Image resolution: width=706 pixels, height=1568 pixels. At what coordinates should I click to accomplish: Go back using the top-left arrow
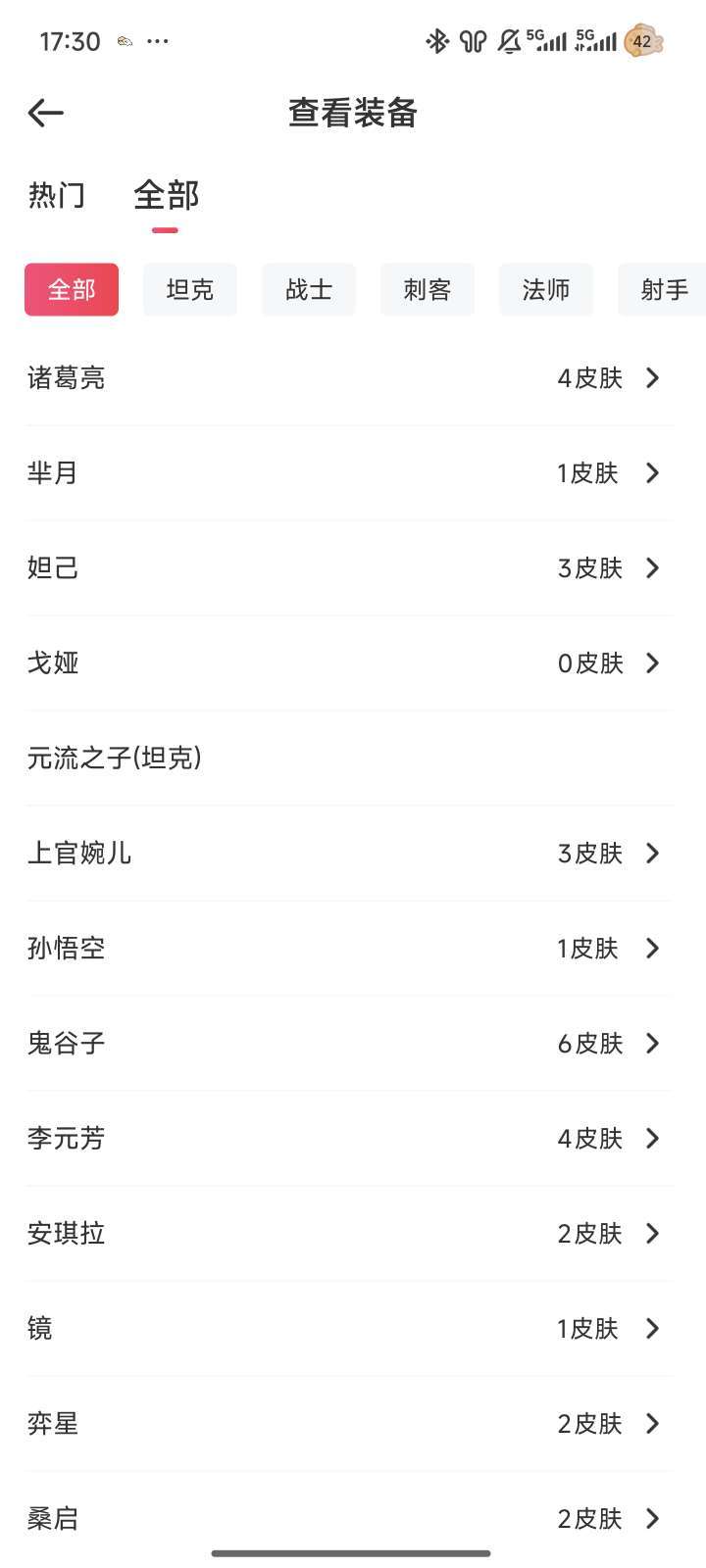45,114
